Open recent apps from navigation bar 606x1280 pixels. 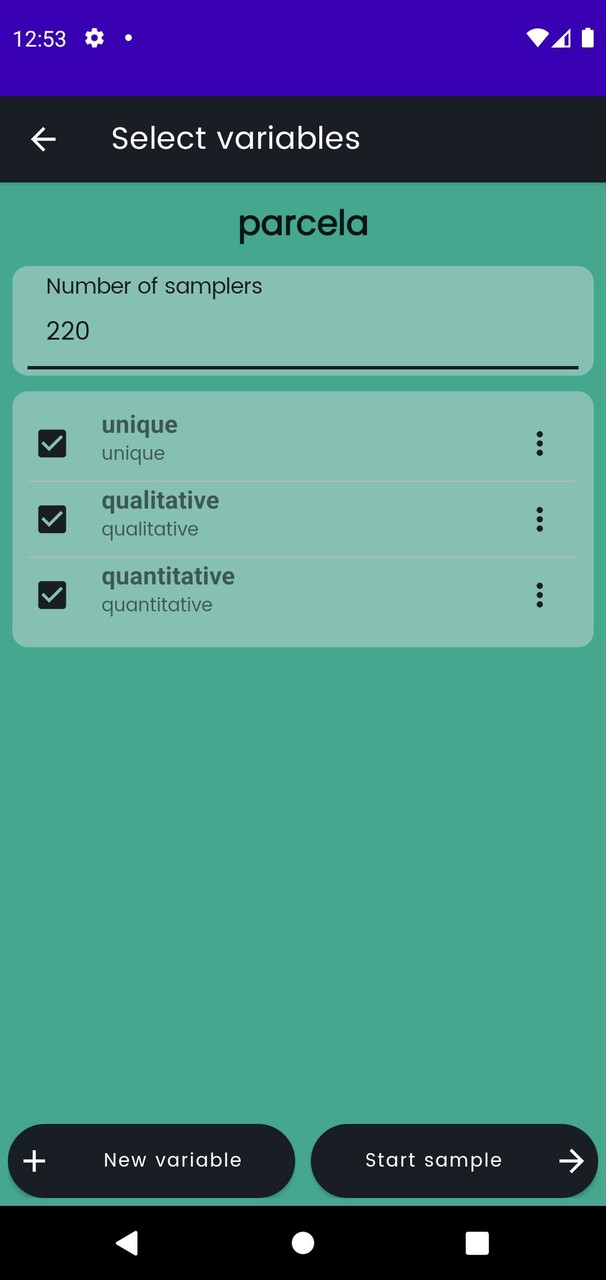[477, 1242]
